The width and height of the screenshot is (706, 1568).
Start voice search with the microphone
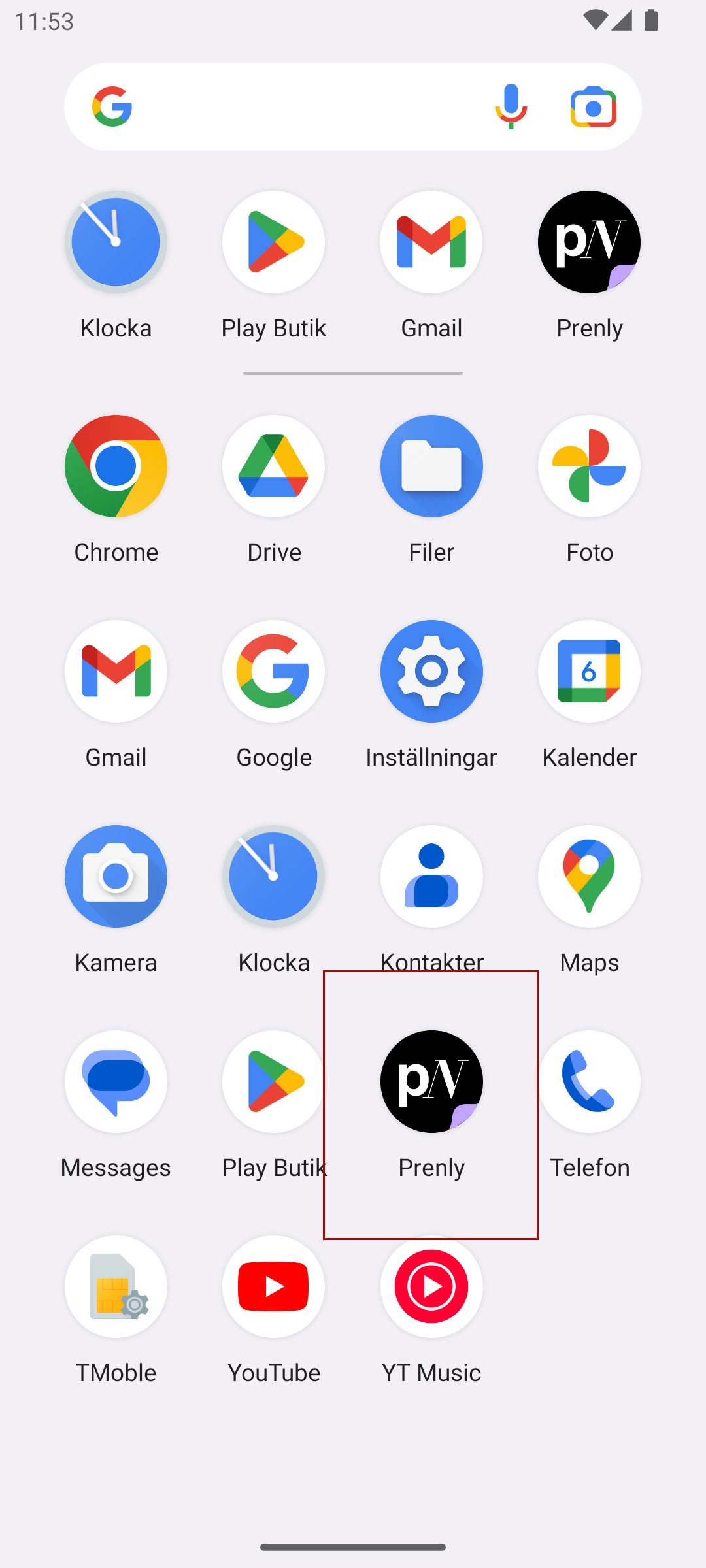coord(511,106)
